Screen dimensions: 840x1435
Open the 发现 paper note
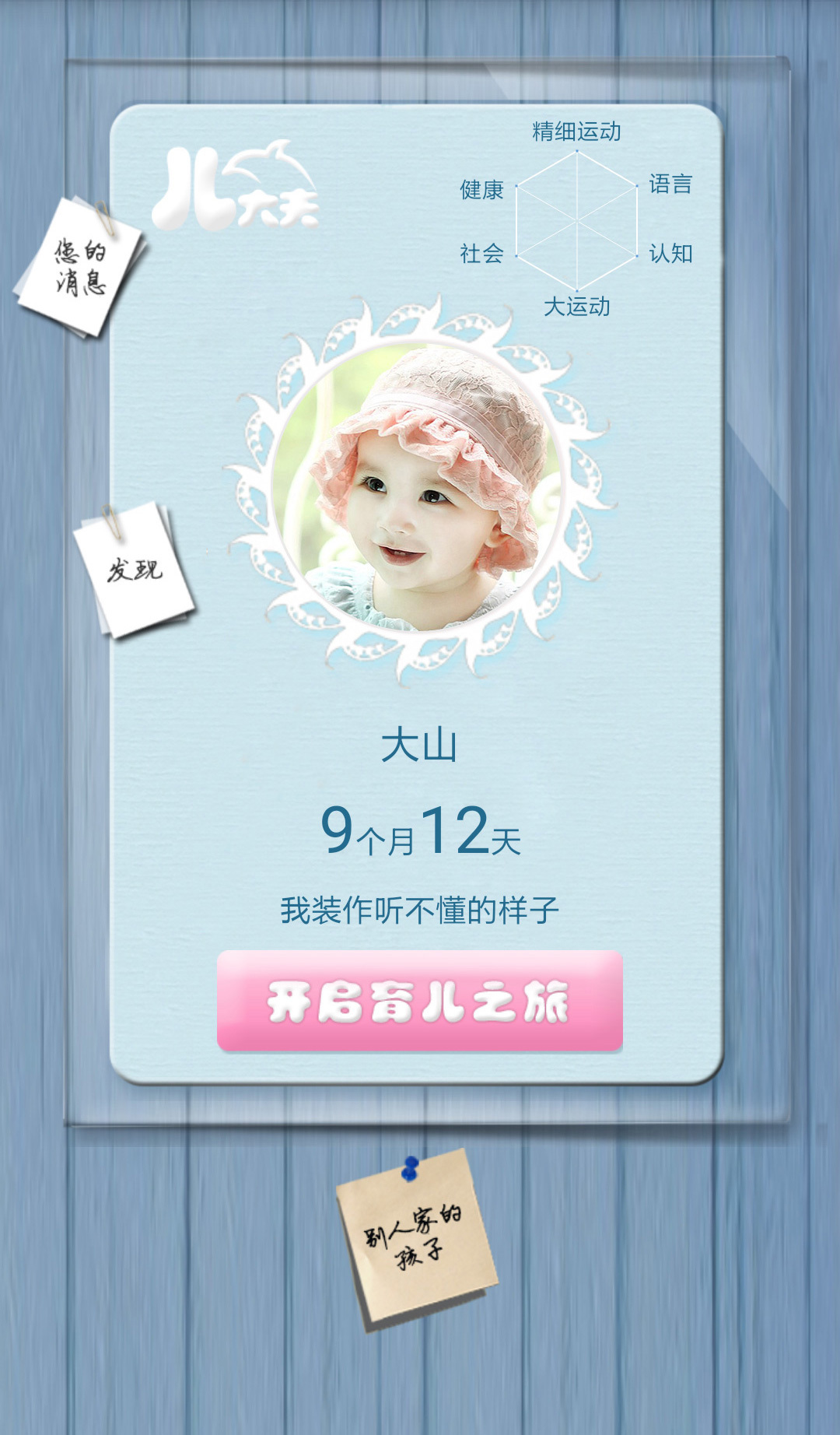coord(135,569)
